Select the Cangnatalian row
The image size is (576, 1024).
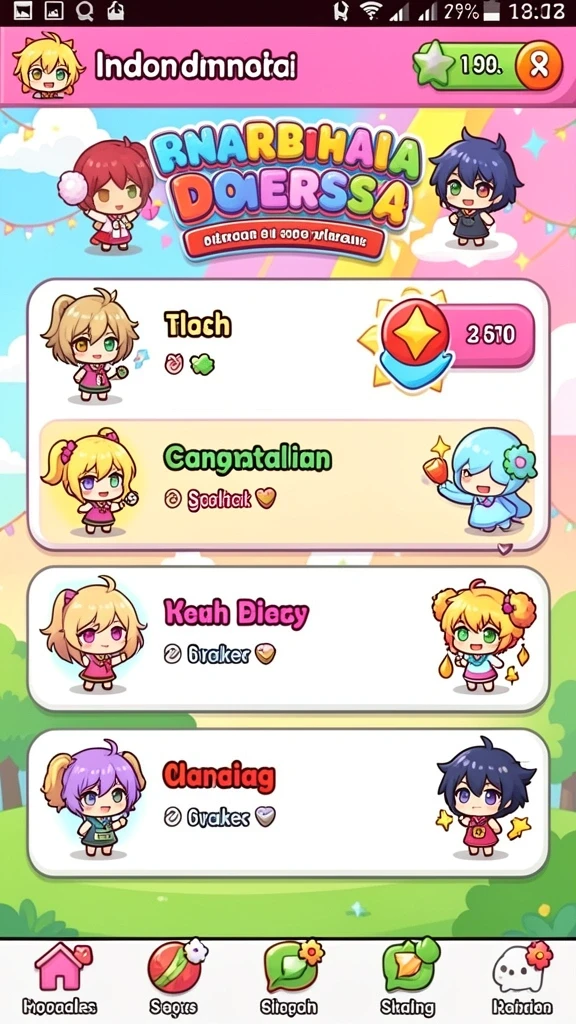click(x=287, y=481)
